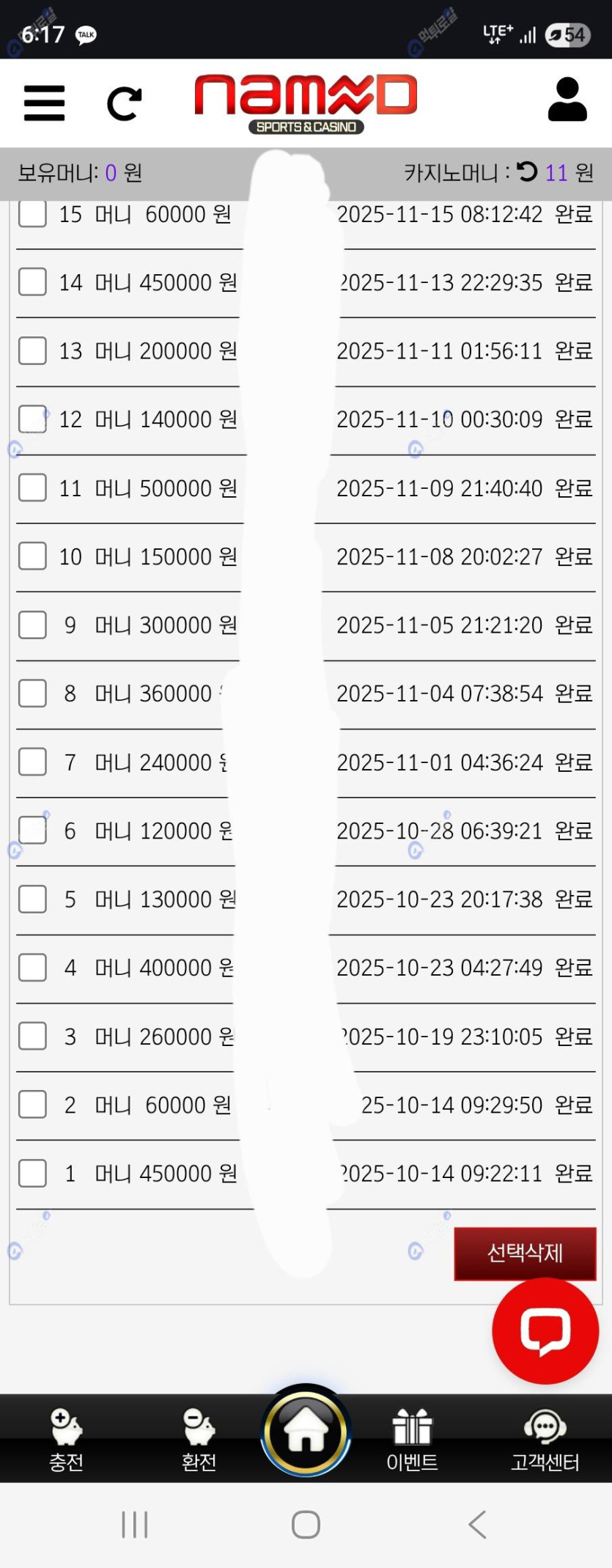Open the 고객센터 tab
The width and height of the screenshot is (612, 1568).
point(545,1440)
